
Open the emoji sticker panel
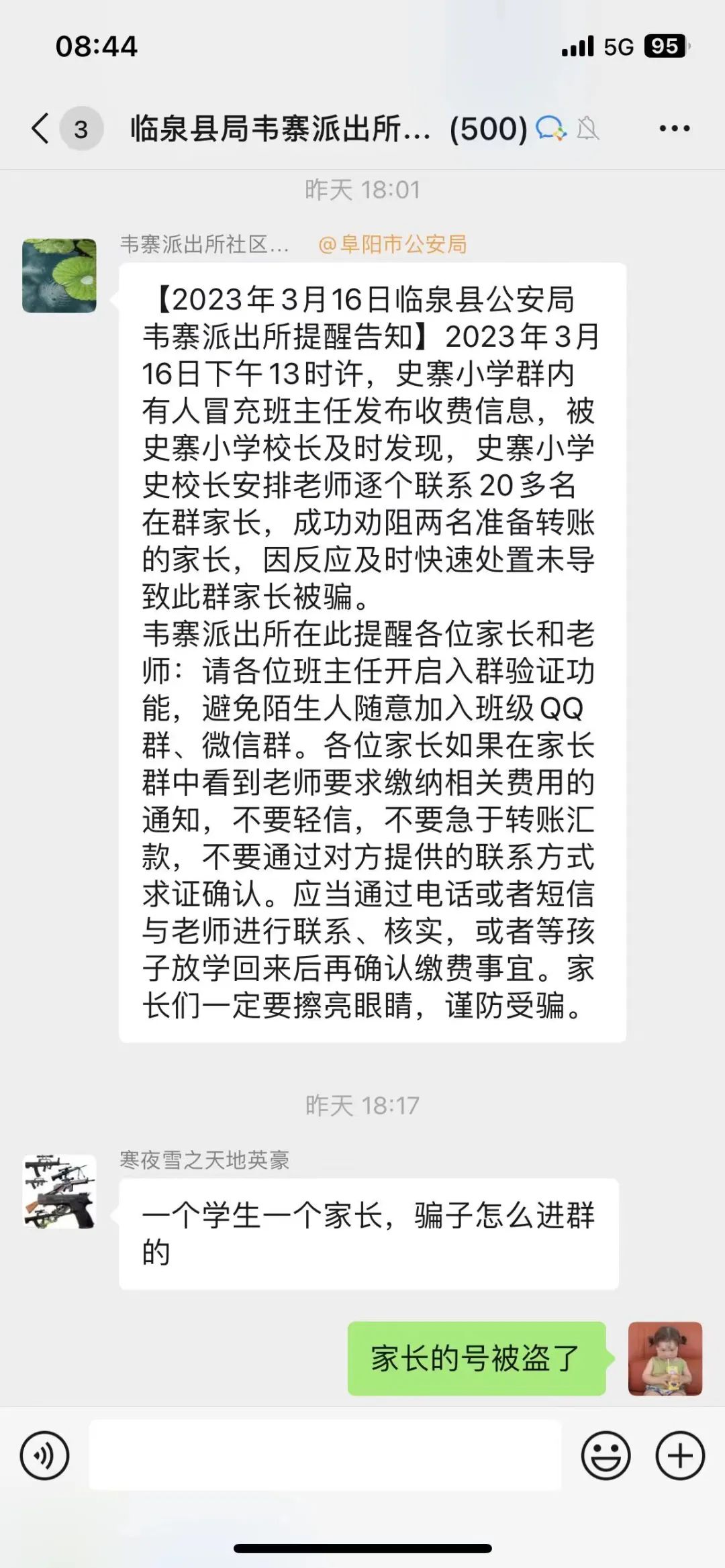pos(606,1455)
